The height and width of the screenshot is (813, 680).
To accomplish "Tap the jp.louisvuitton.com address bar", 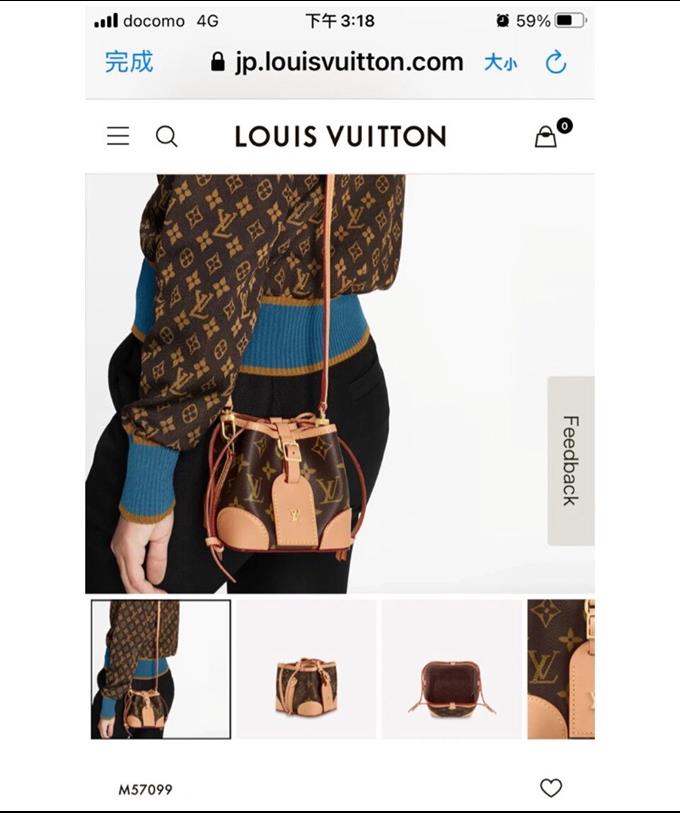I will tap(338, 62).
